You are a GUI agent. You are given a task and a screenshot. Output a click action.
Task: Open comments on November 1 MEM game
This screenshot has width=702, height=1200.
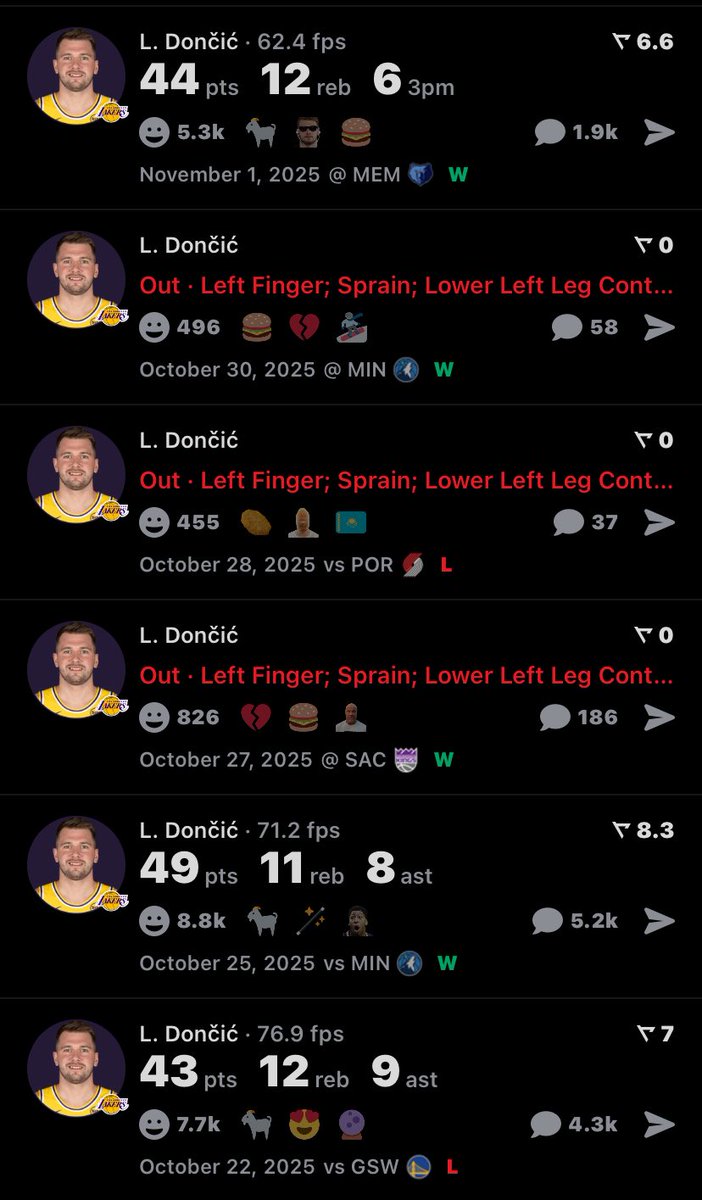(x=549, y=132)
